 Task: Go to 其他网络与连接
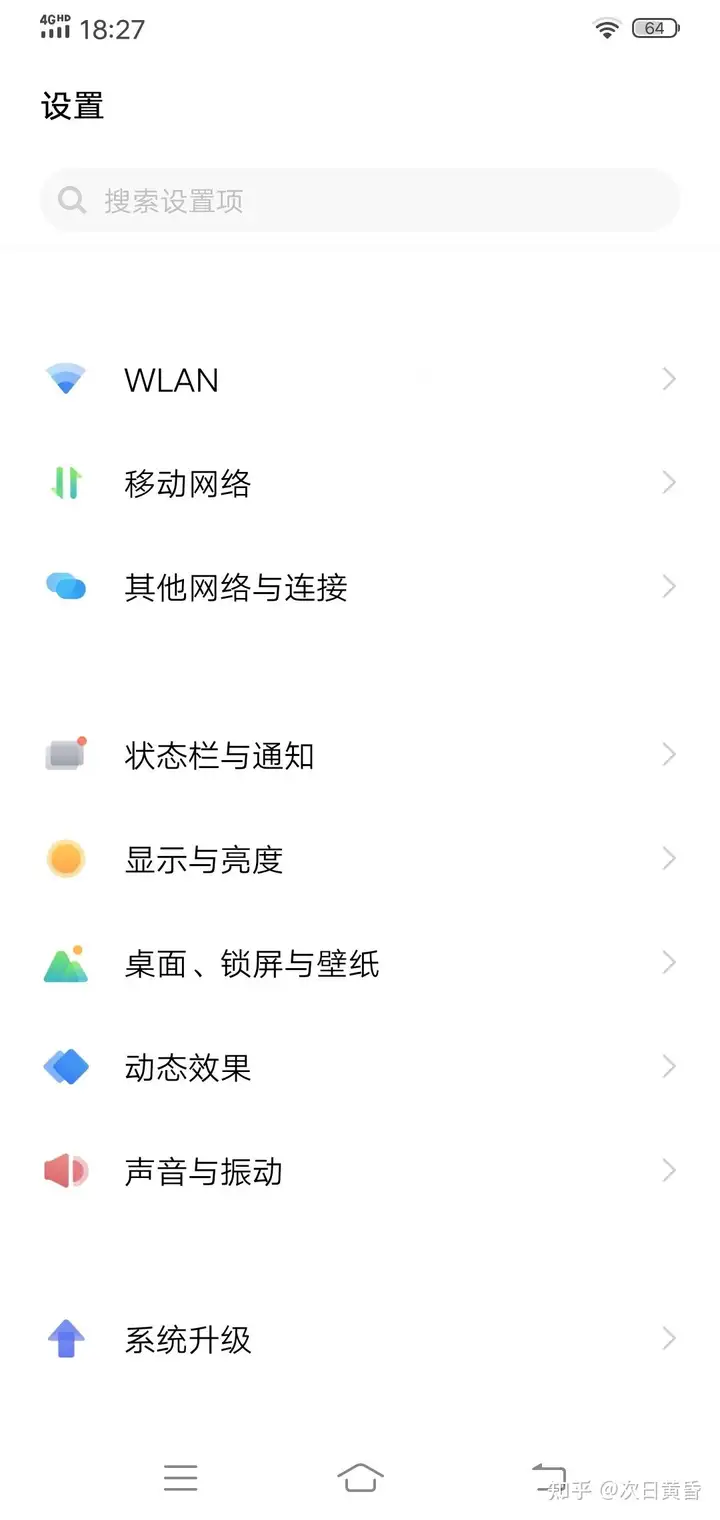tap(360, 587)
